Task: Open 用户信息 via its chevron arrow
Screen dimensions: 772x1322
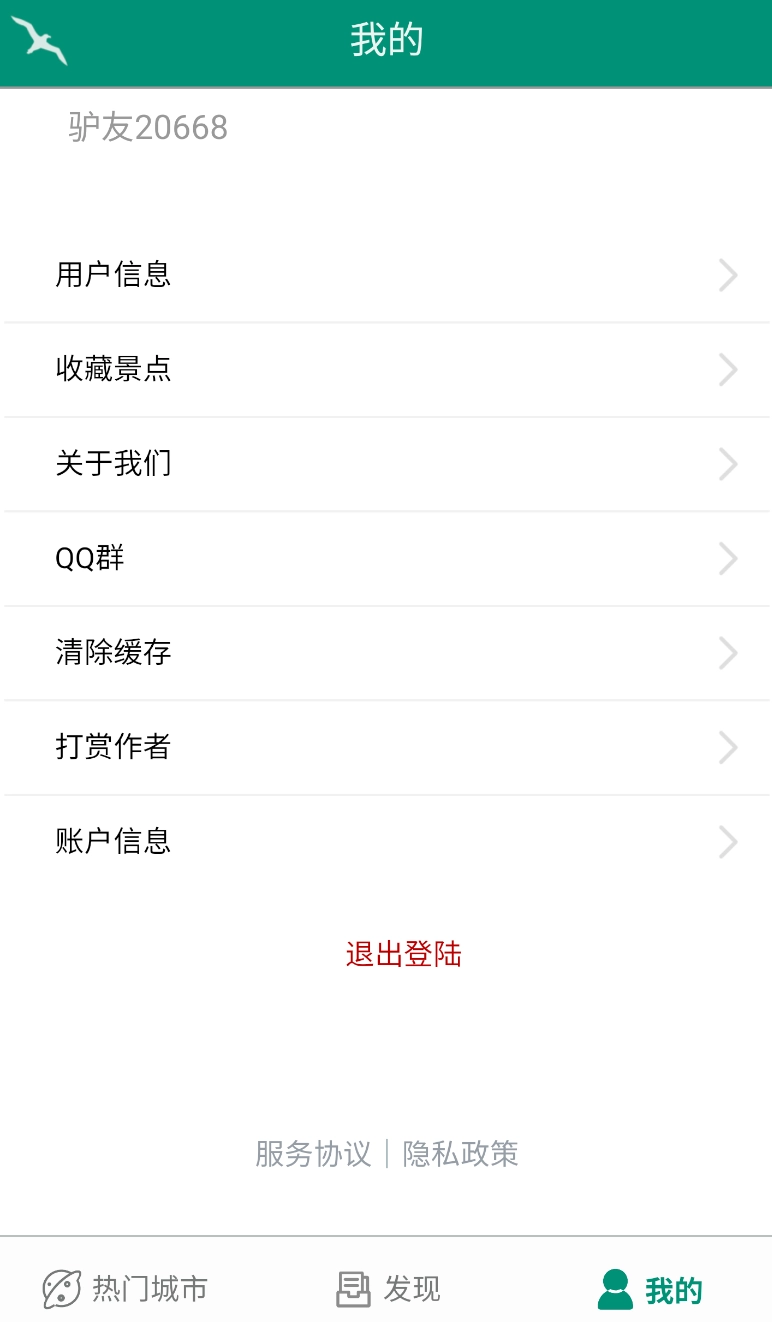Action: point(728,275)
